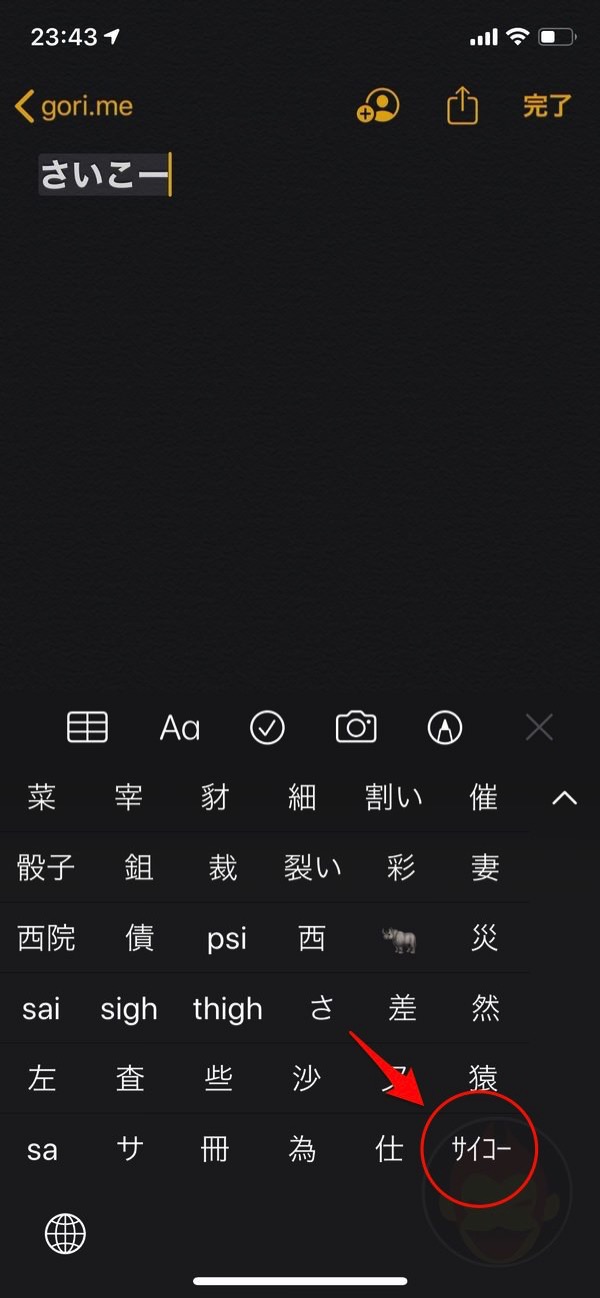Open the camera attachment option

point(355,727)
